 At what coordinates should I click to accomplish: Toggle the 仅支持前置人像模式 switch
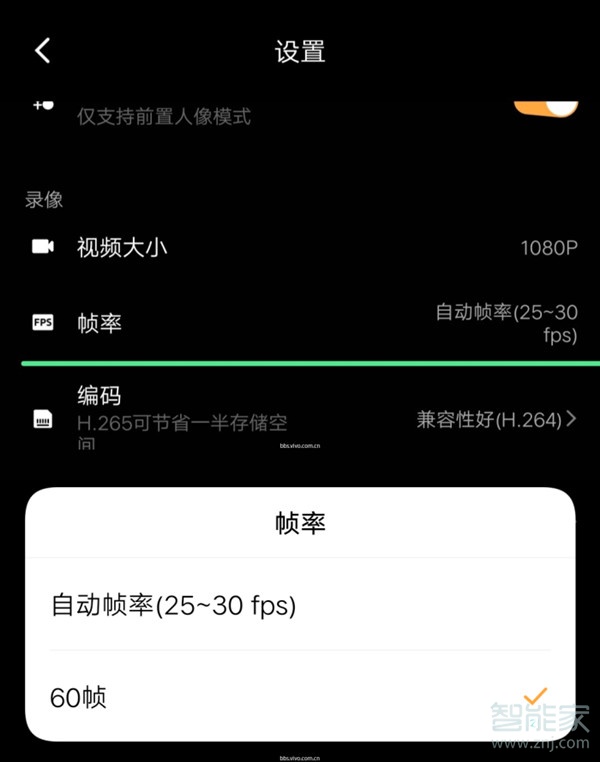coord(546,108)
